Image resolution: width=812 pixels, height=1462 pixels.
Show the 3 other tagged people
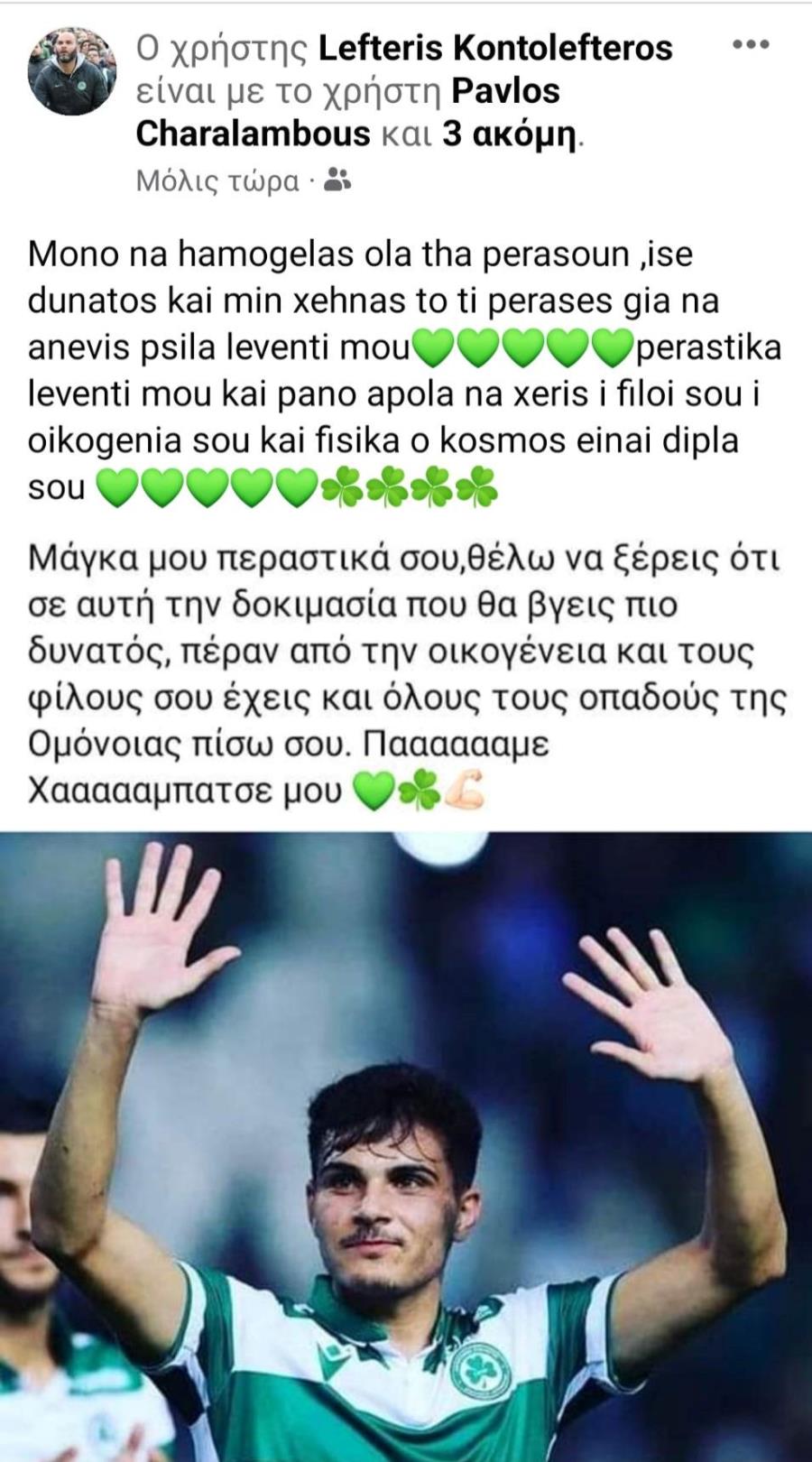(x=508, y=134)
